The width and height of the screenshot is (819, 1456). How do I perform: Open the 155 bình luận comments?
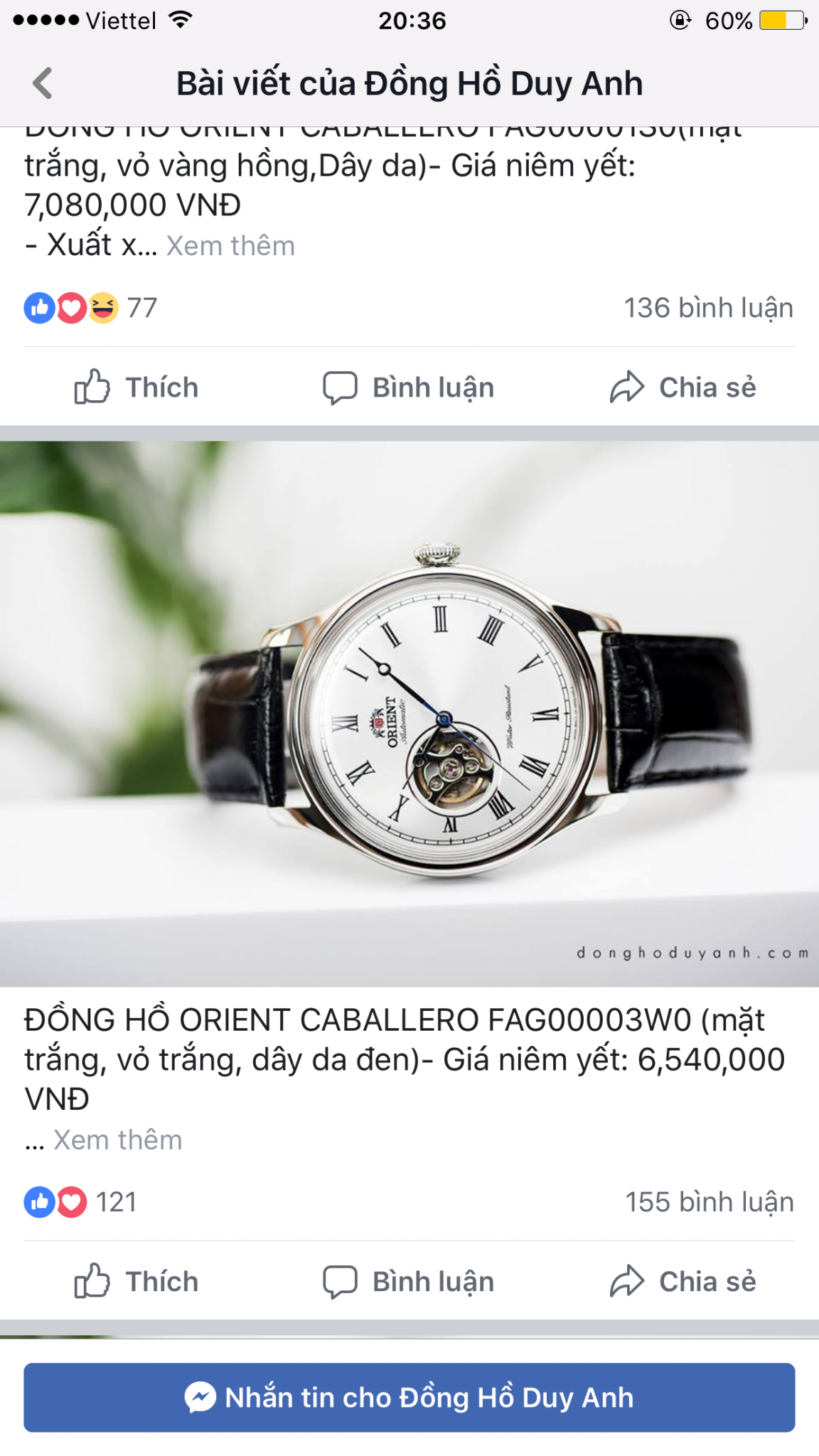[x=709, y=1202]
